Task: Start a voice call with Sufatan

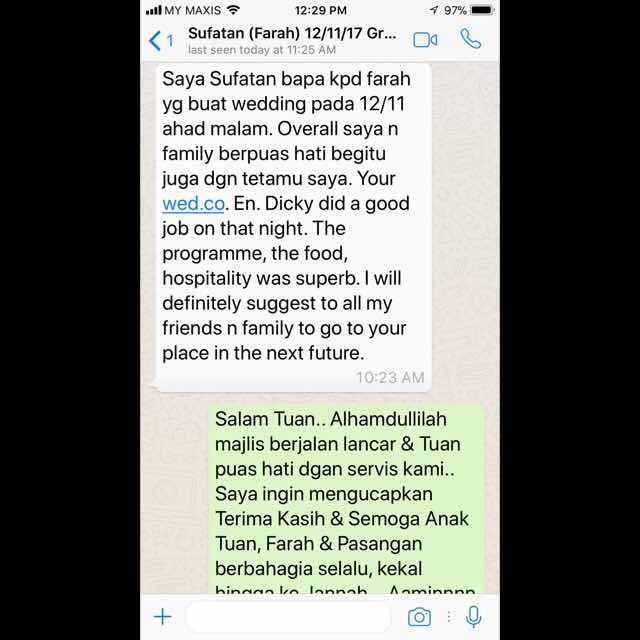Action: pos(470,39)
